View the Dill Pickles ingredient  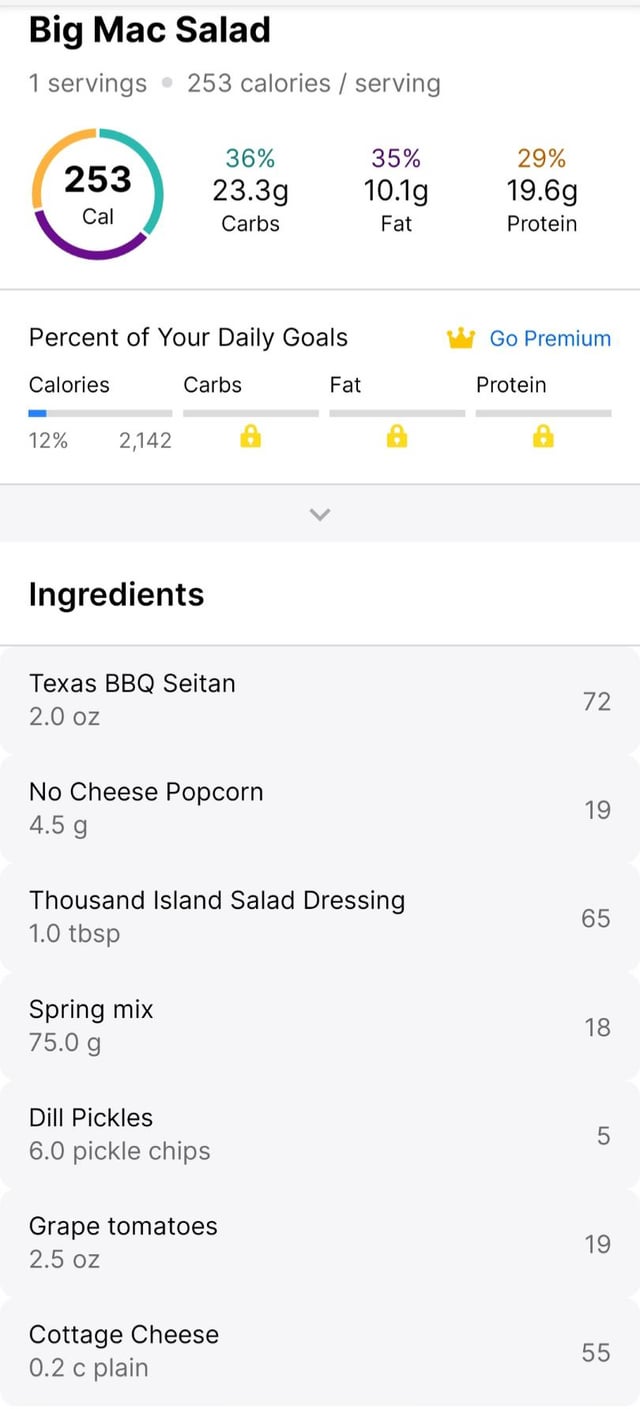tap(320, 1134)
